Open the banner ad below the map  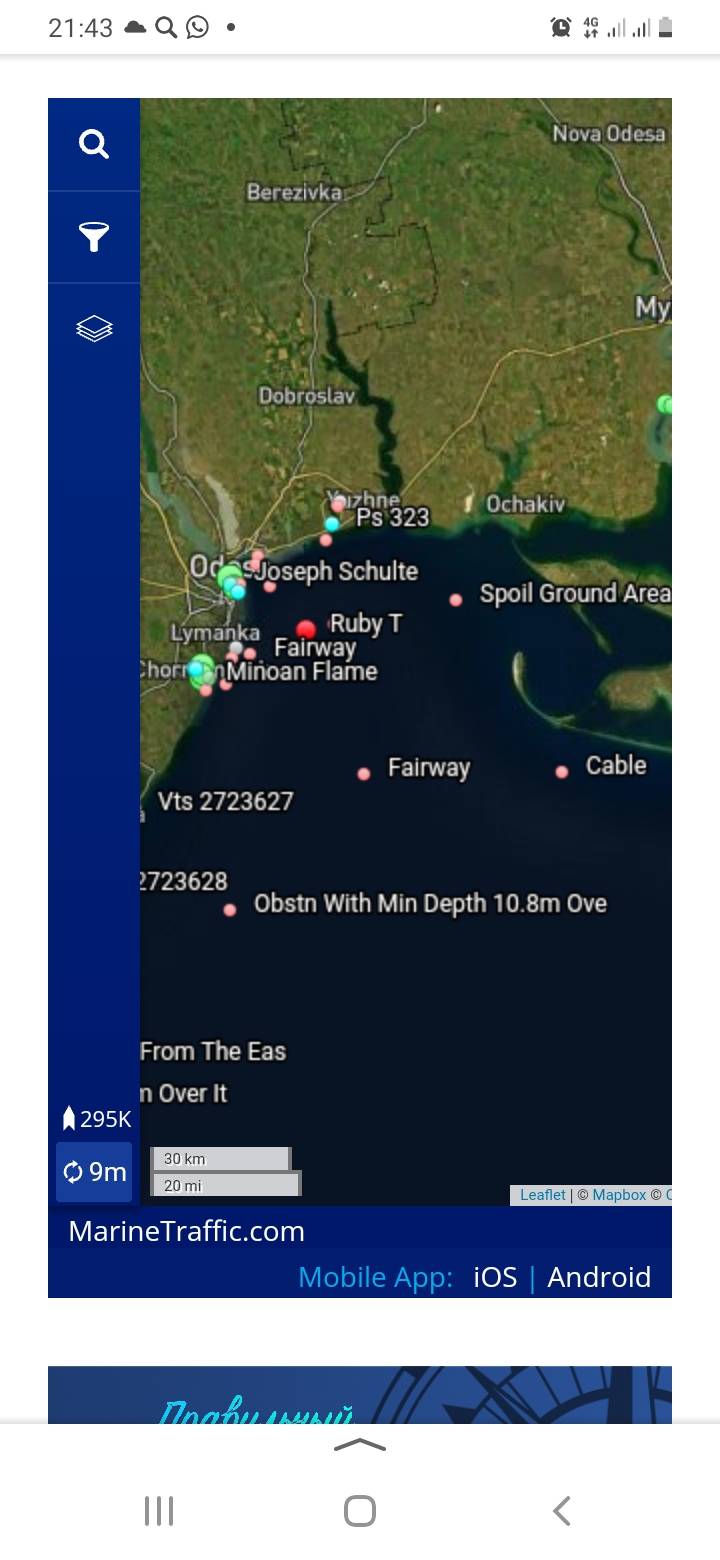click(x=360, y=1394)
